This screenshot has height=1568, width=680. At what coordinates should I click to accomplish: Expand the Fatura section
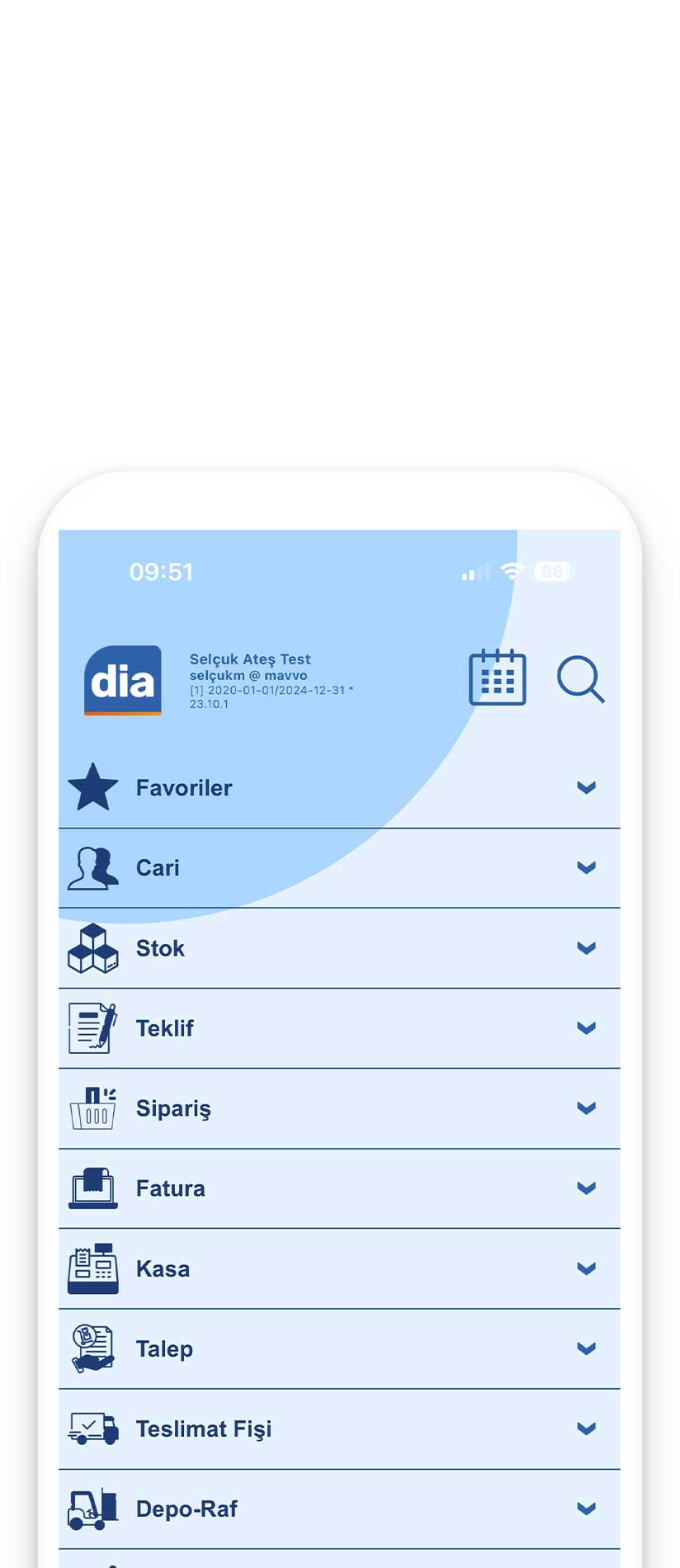587,1188
